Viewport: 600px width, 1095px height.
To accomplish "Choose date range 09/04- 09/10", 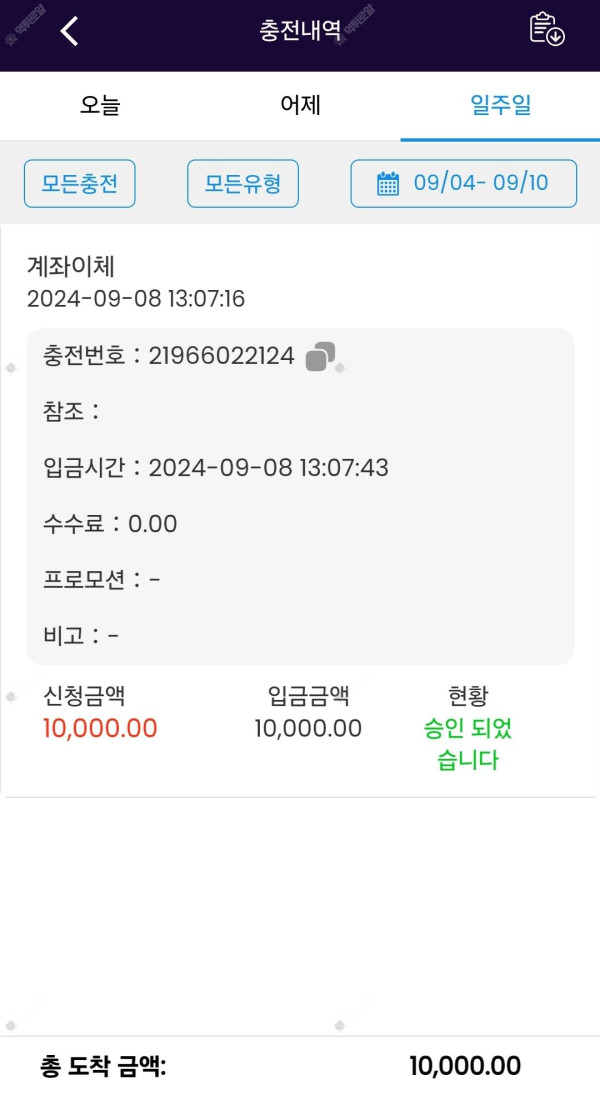I will coord(464,184).
